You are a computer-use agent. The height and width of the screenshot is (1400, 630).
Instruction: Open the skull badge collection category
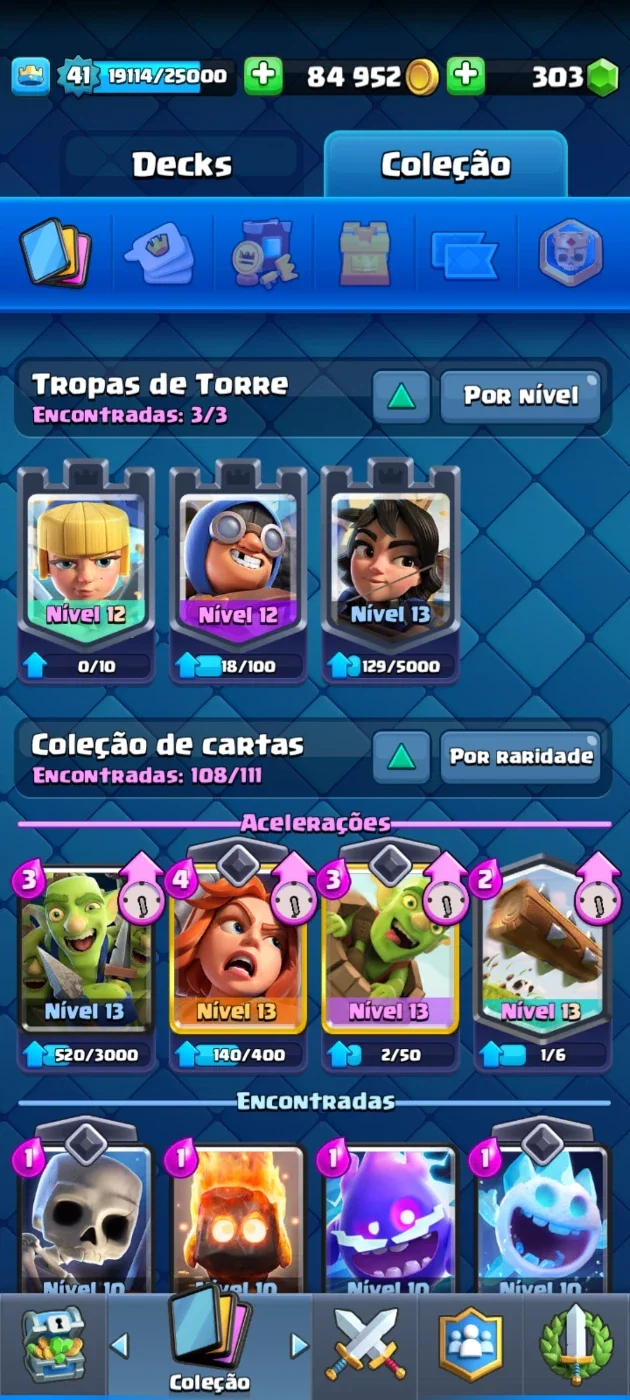[x=571, y=252]
